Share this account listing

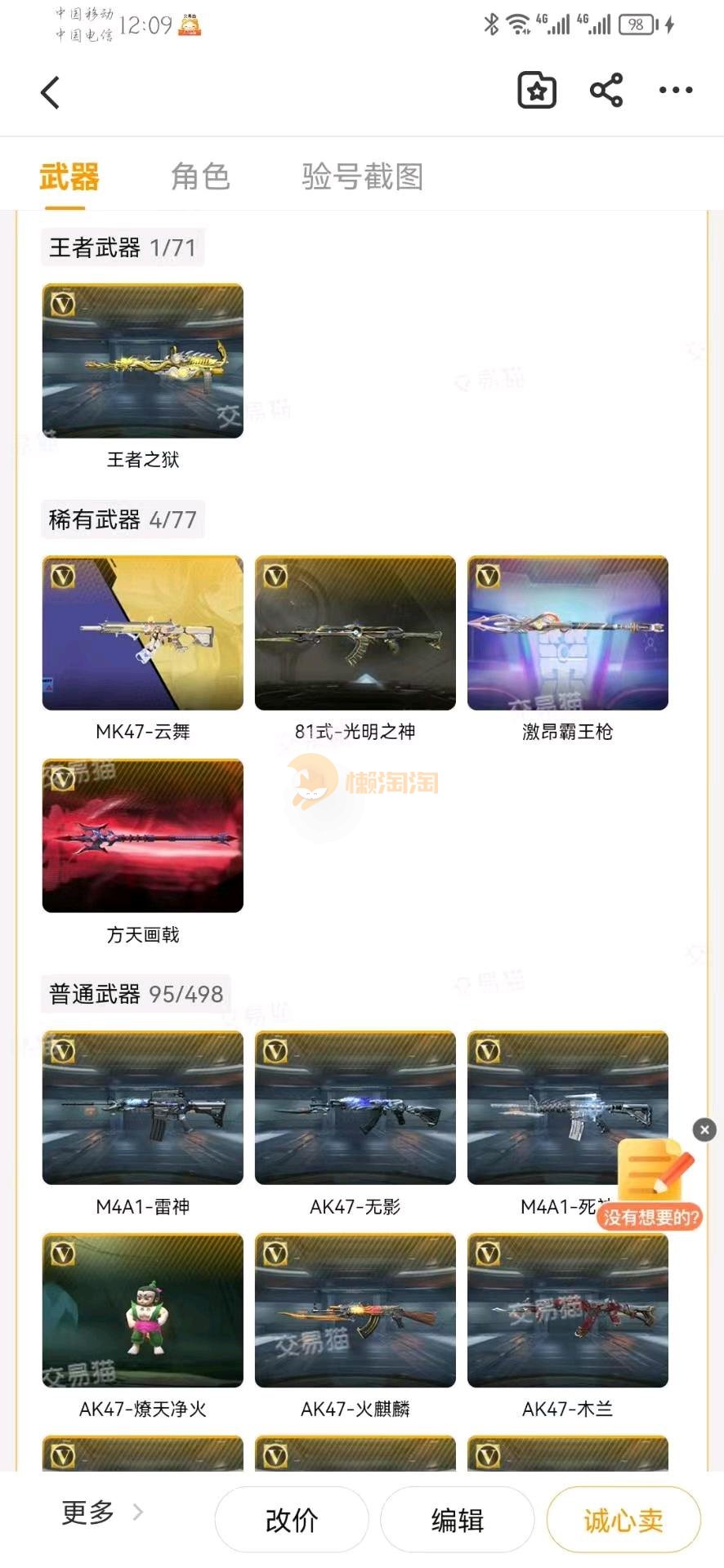point(606,91)
